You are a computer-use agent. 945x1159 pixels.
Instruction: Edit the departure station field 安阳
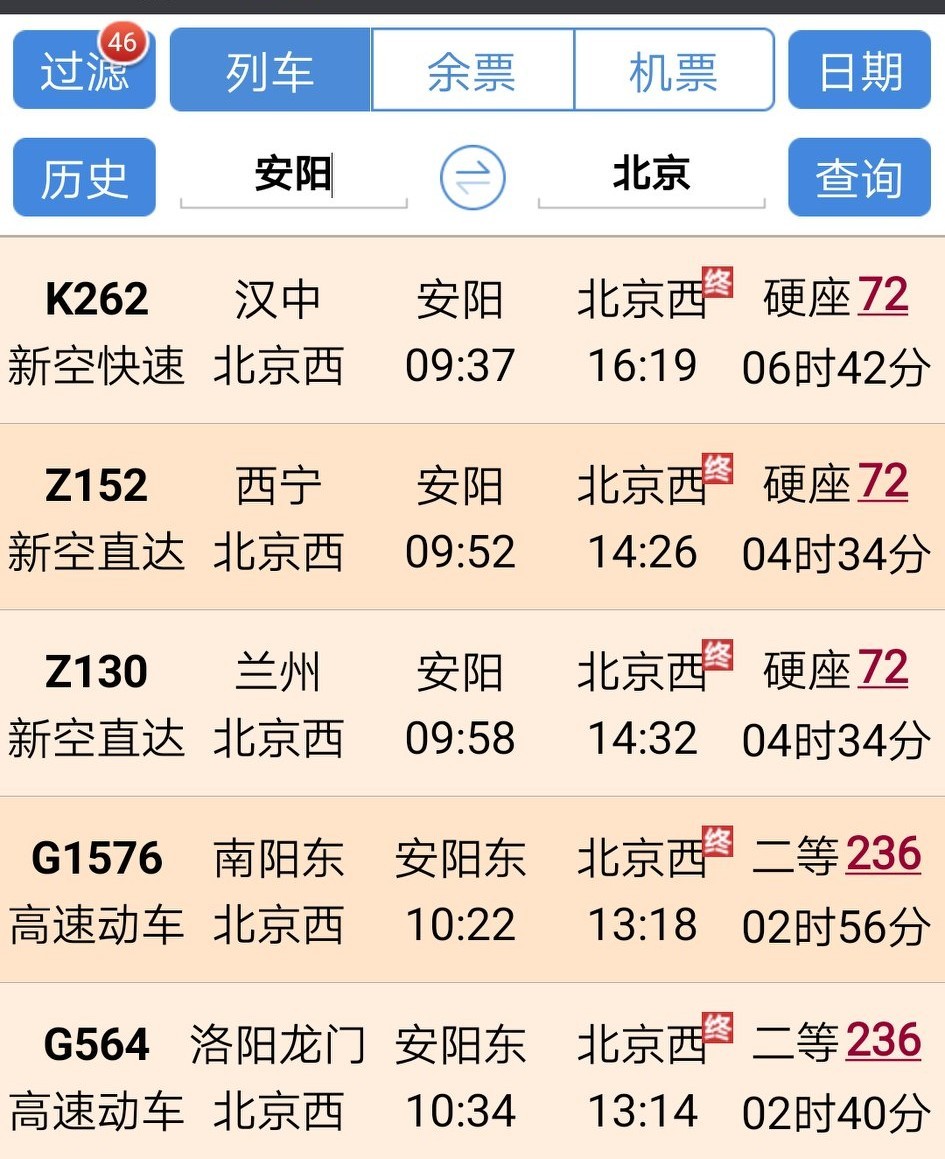[x=293, y=175]
